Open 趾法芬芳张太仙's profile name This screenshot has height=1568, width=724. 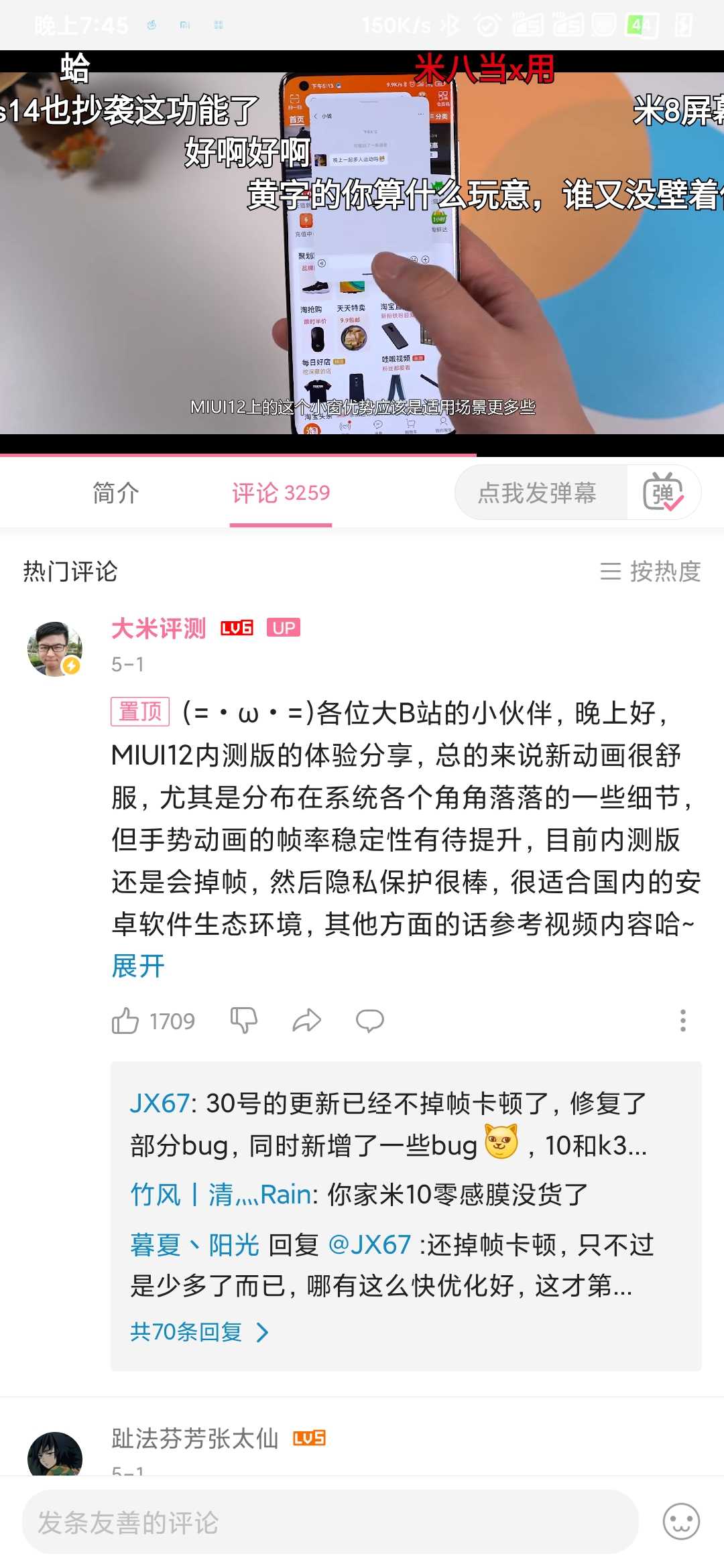pos(194,1438)
